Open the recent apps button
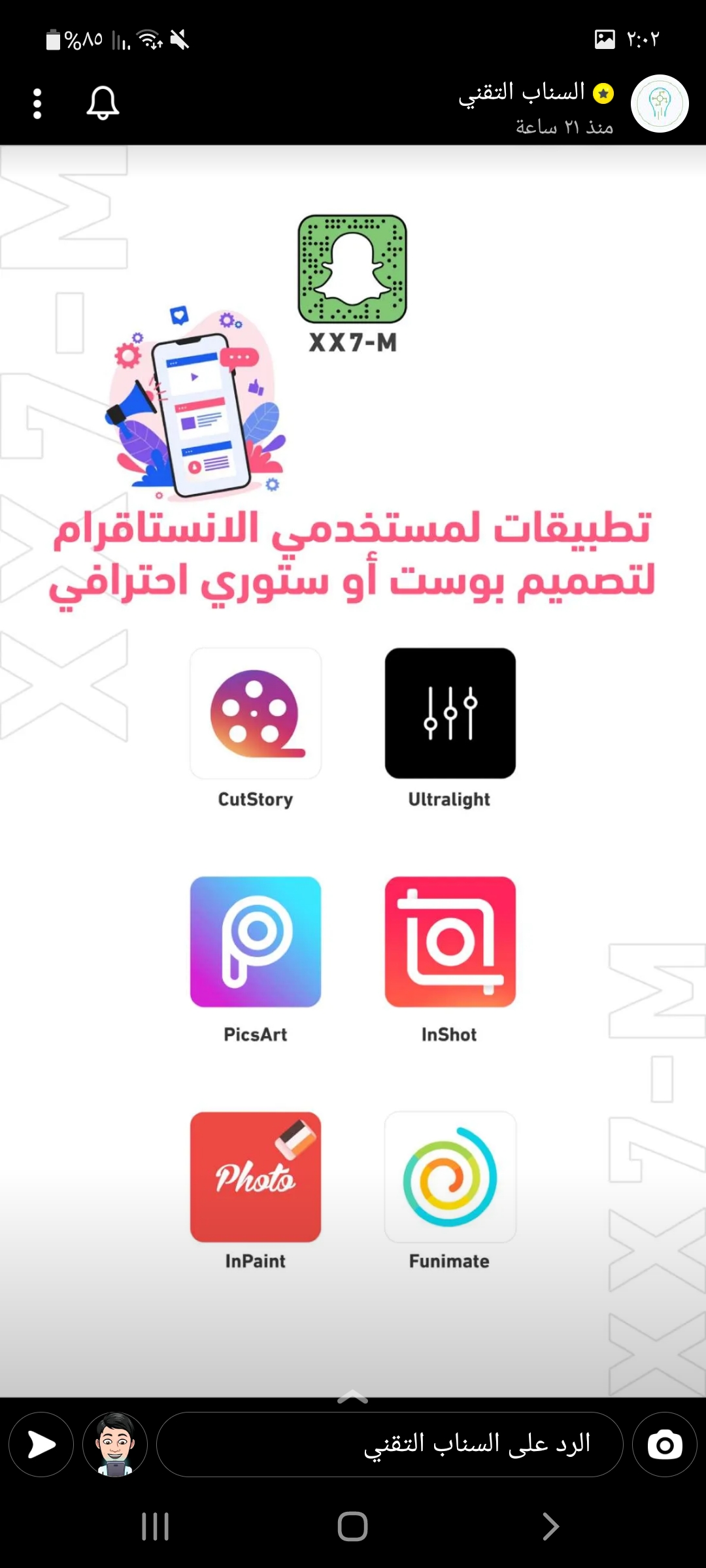This screenshot has width=706, height=1568. [156, 1527]
